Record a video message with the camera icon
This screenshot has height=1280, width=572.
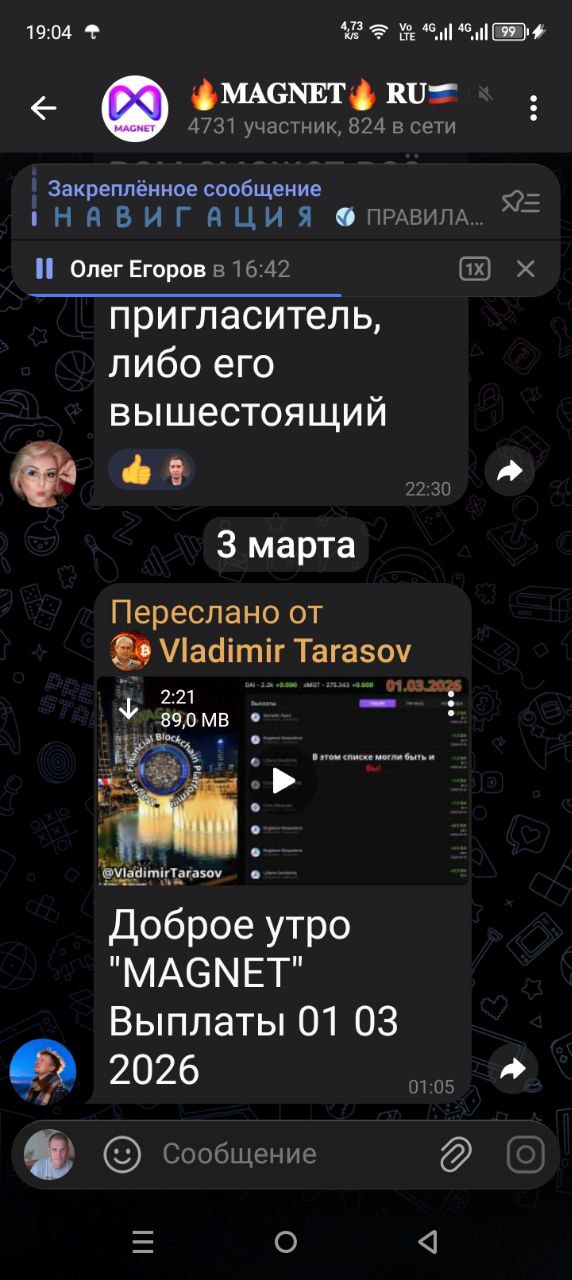(525, 1154)
